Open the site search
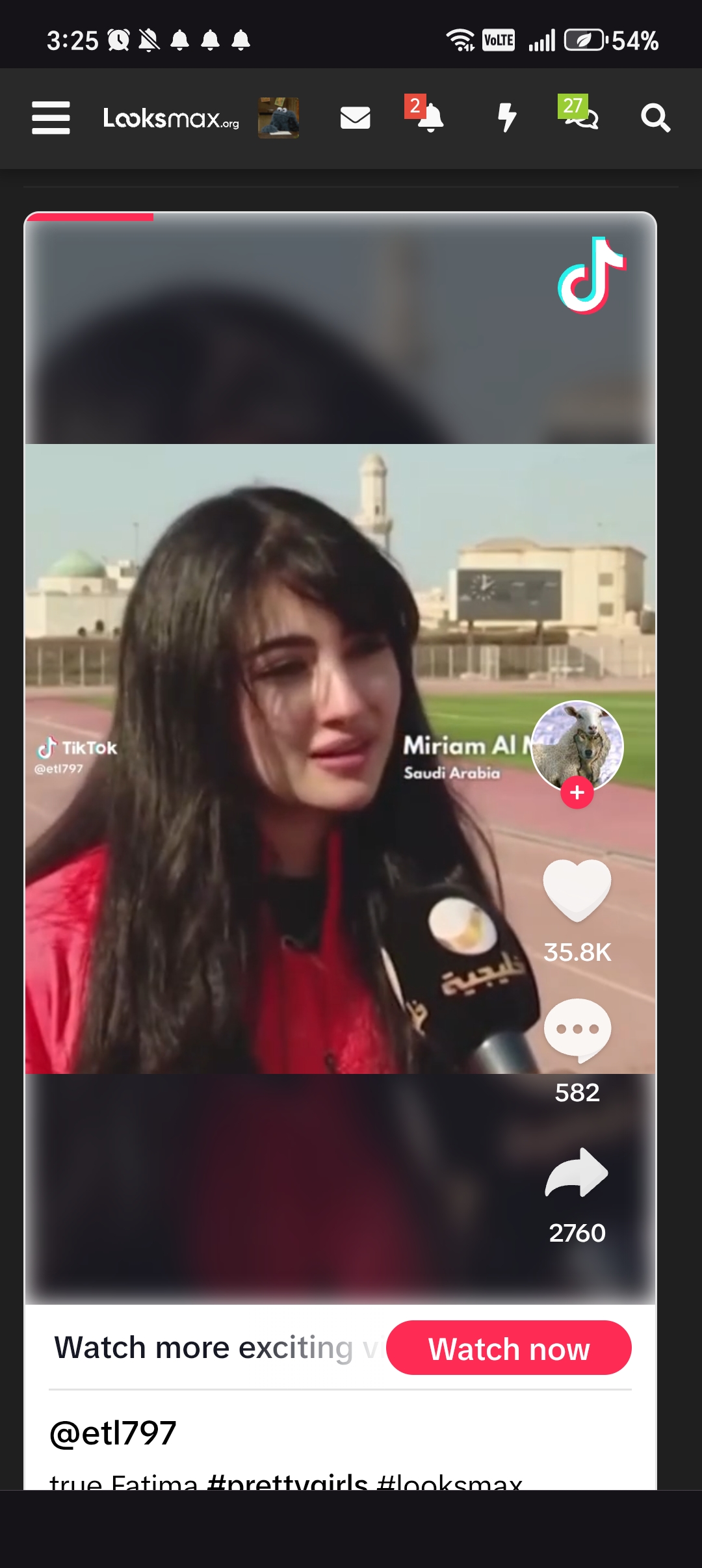 (655, 118)
